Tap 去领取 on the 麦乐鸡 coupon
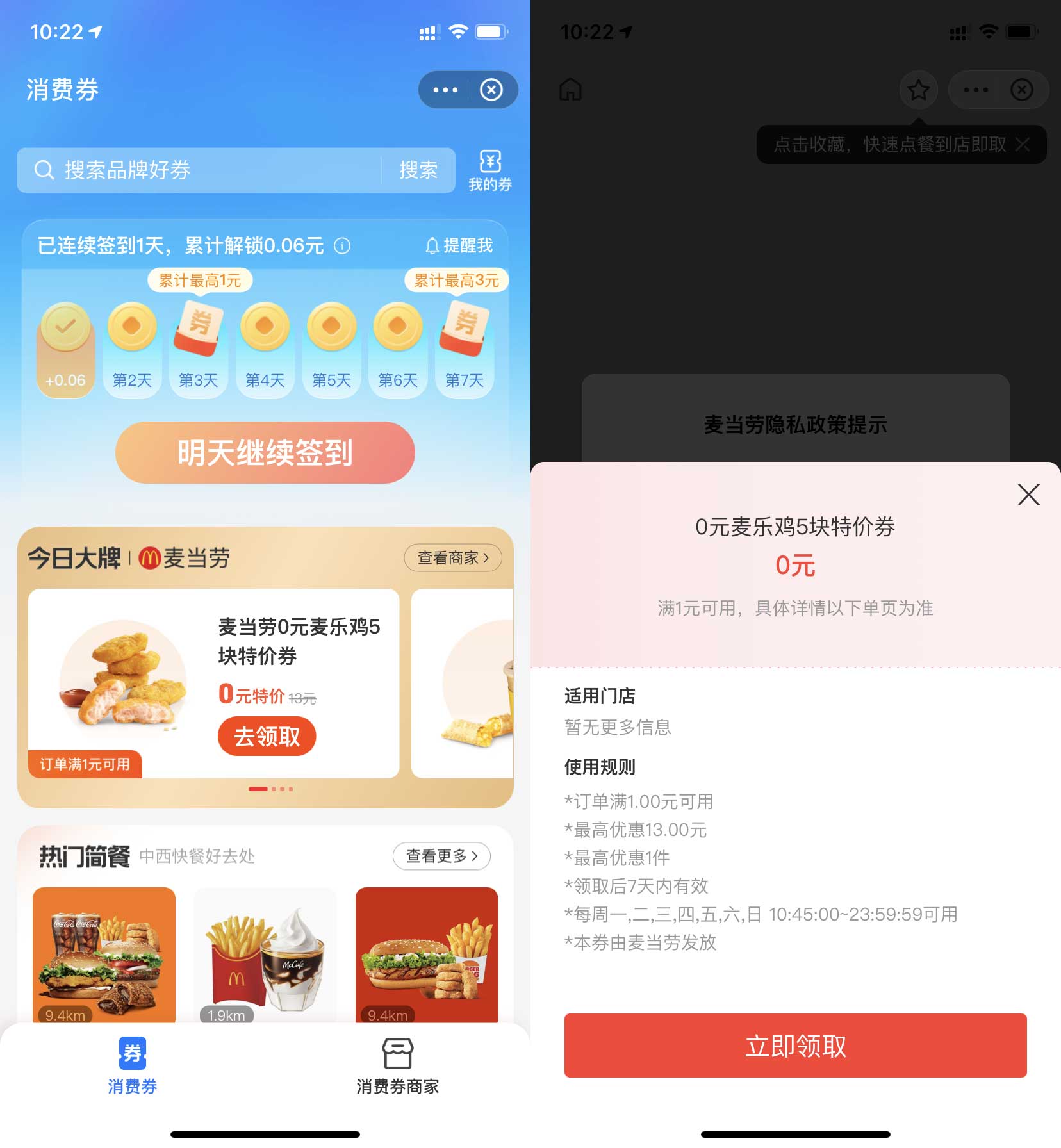The height and width of the screenshot is (1148, 1061). point(267,737)
